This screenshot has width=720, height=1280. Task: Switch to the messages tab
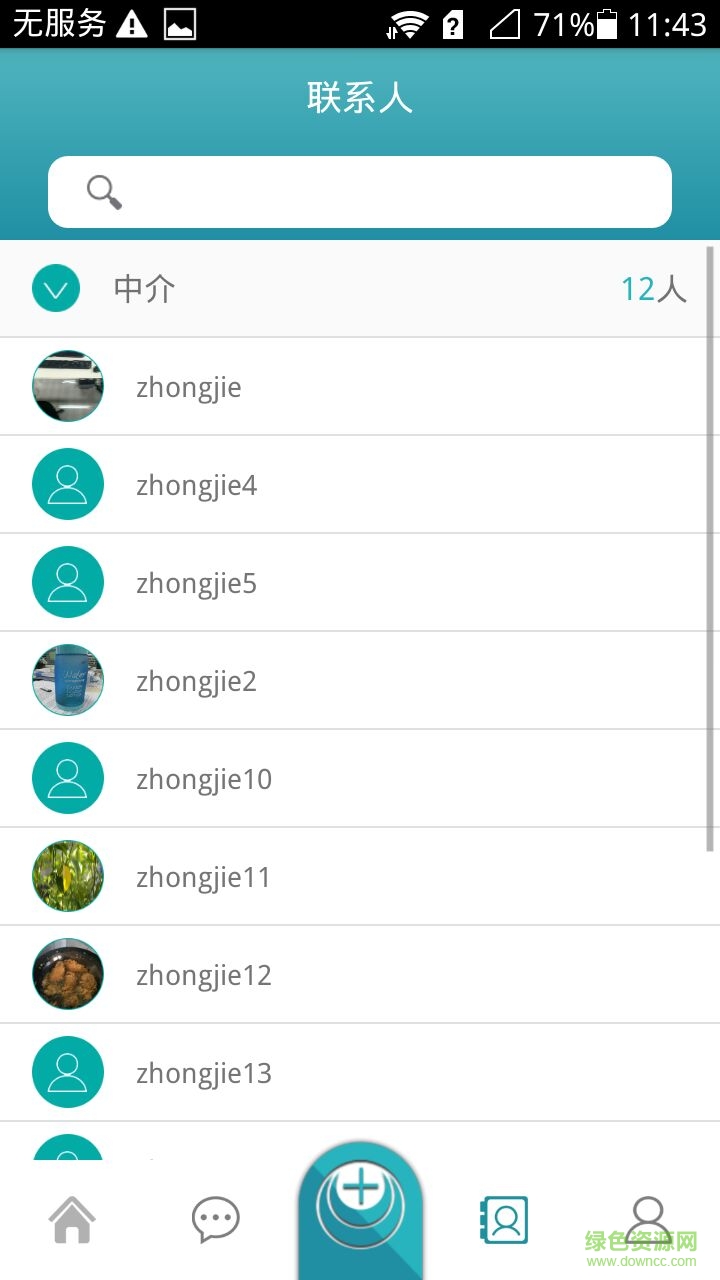216,1220
